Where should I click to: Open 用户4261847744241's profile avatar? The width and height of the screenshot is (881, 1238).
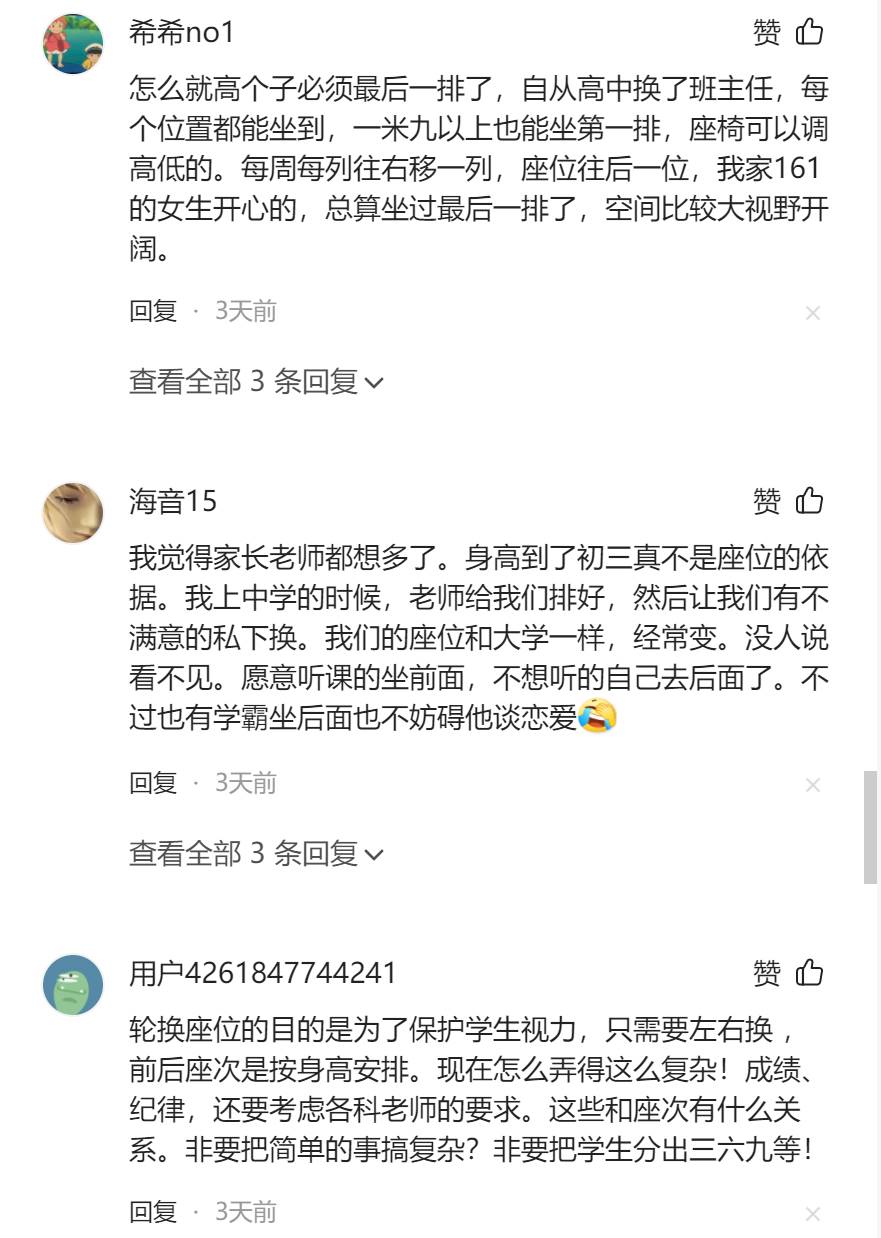(73, 985)
